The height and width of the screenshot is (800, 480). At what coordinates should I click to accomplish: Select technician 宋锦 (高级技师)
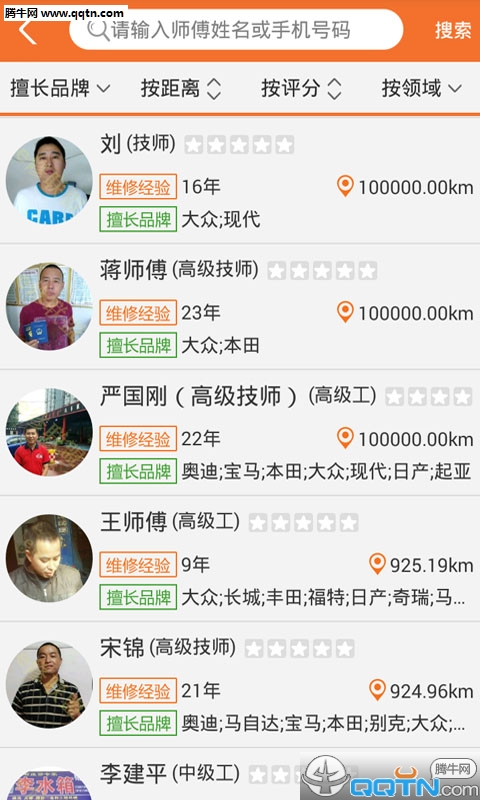[x=240, y=685]
